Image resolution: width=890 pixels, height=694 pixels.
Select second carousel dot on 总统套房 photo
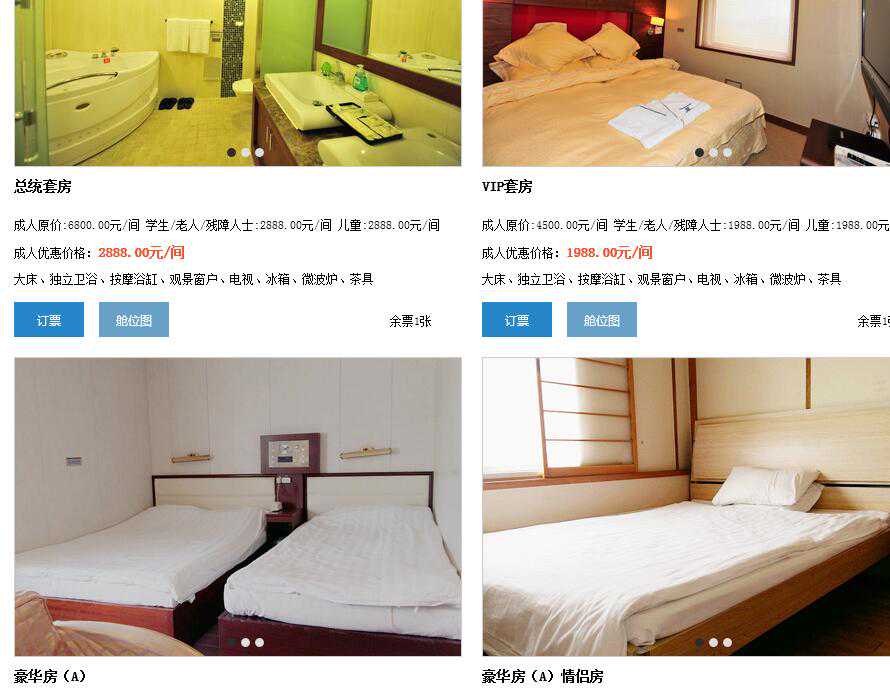click(246, 153)
